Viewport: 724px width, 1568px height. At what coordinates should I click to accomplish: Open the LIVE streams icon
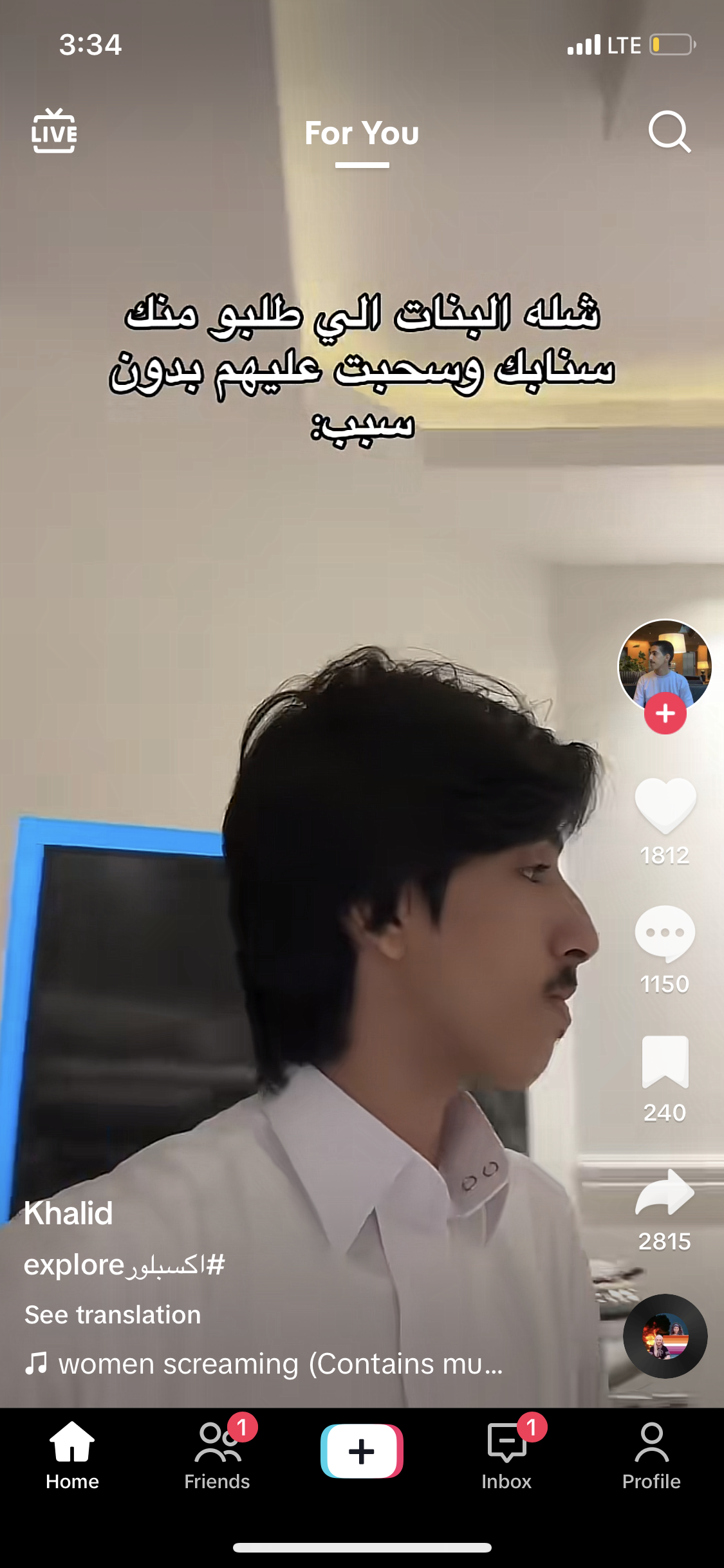(54, 132)
